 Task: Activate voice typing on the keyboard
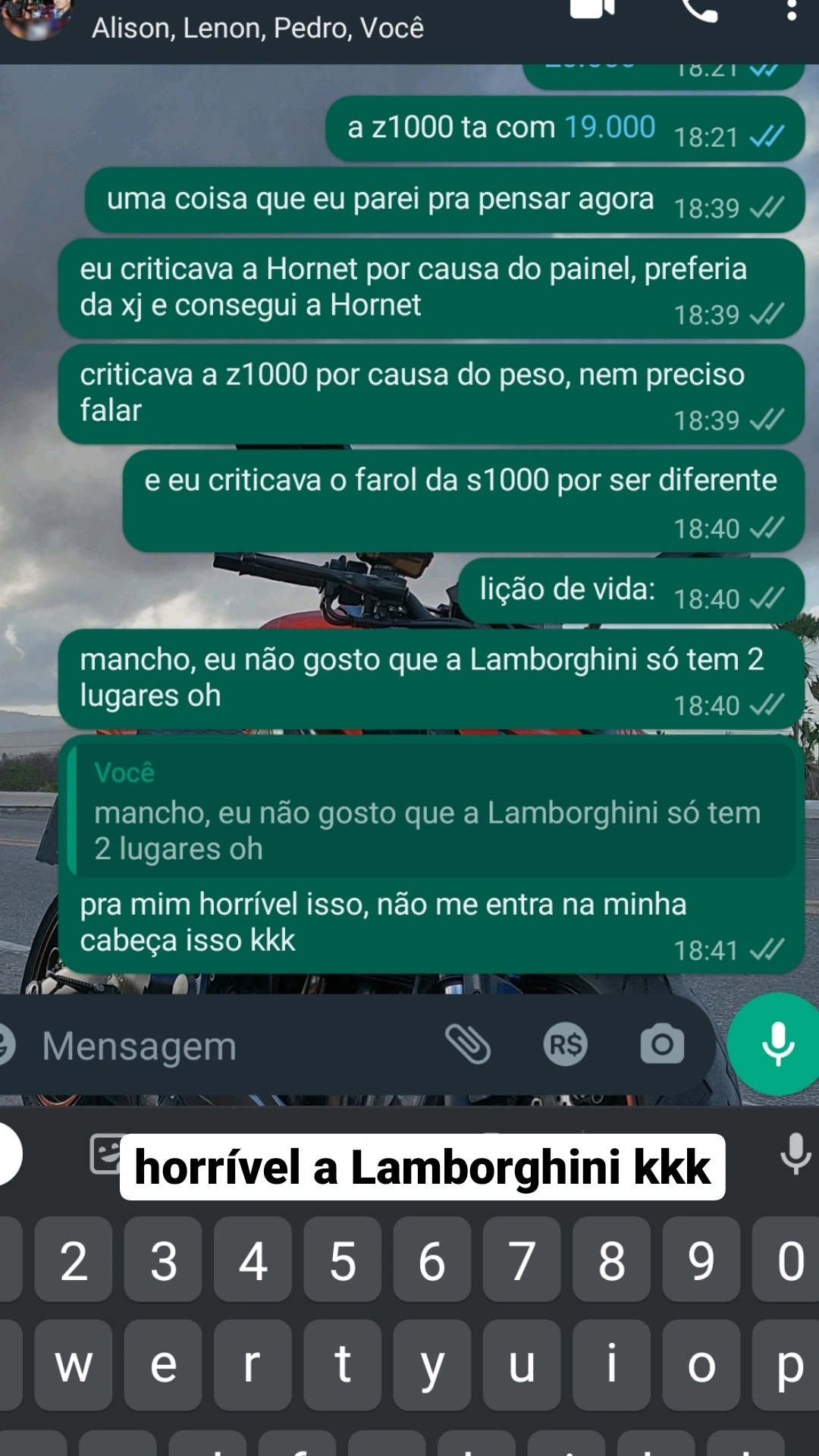[795, 1153]
